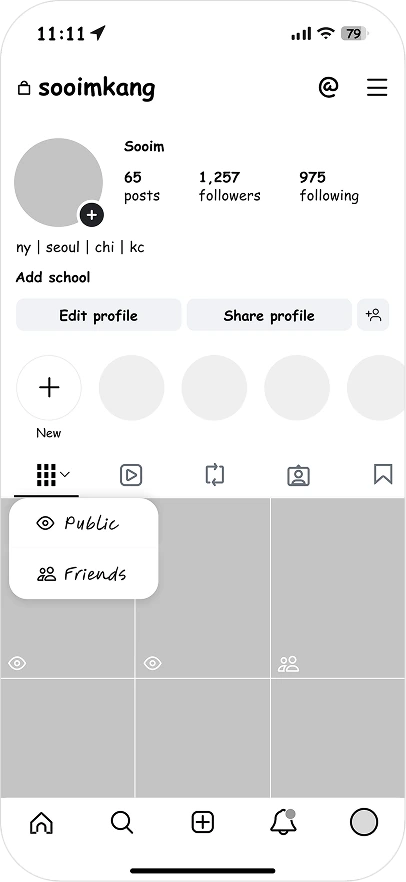Tap the plus badge on profile photo
Image resolution: width=406 pixels, height=882 pixels.
point(92,214)
